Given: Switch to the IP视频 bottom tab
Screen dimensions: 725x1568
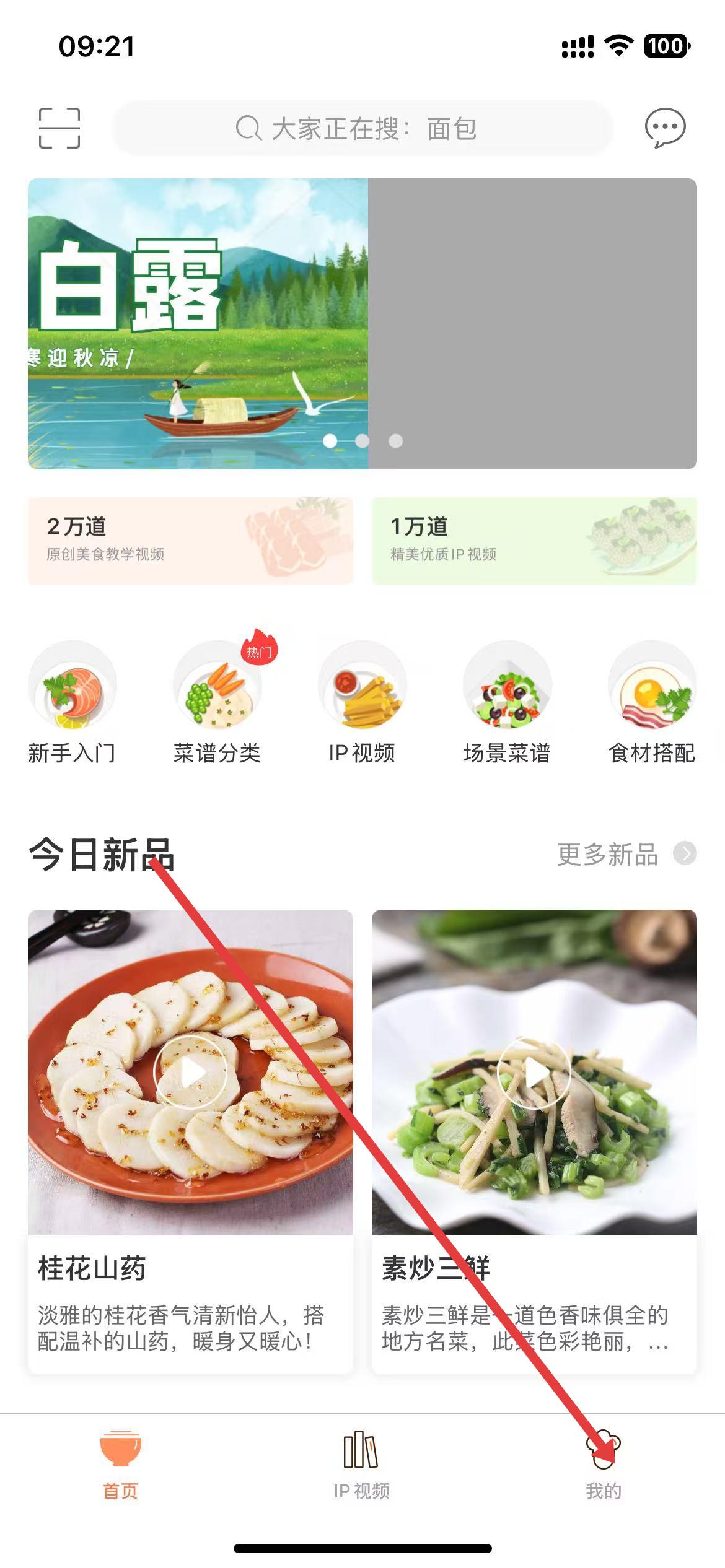Looking at the screenshot, I should 362,1465.
